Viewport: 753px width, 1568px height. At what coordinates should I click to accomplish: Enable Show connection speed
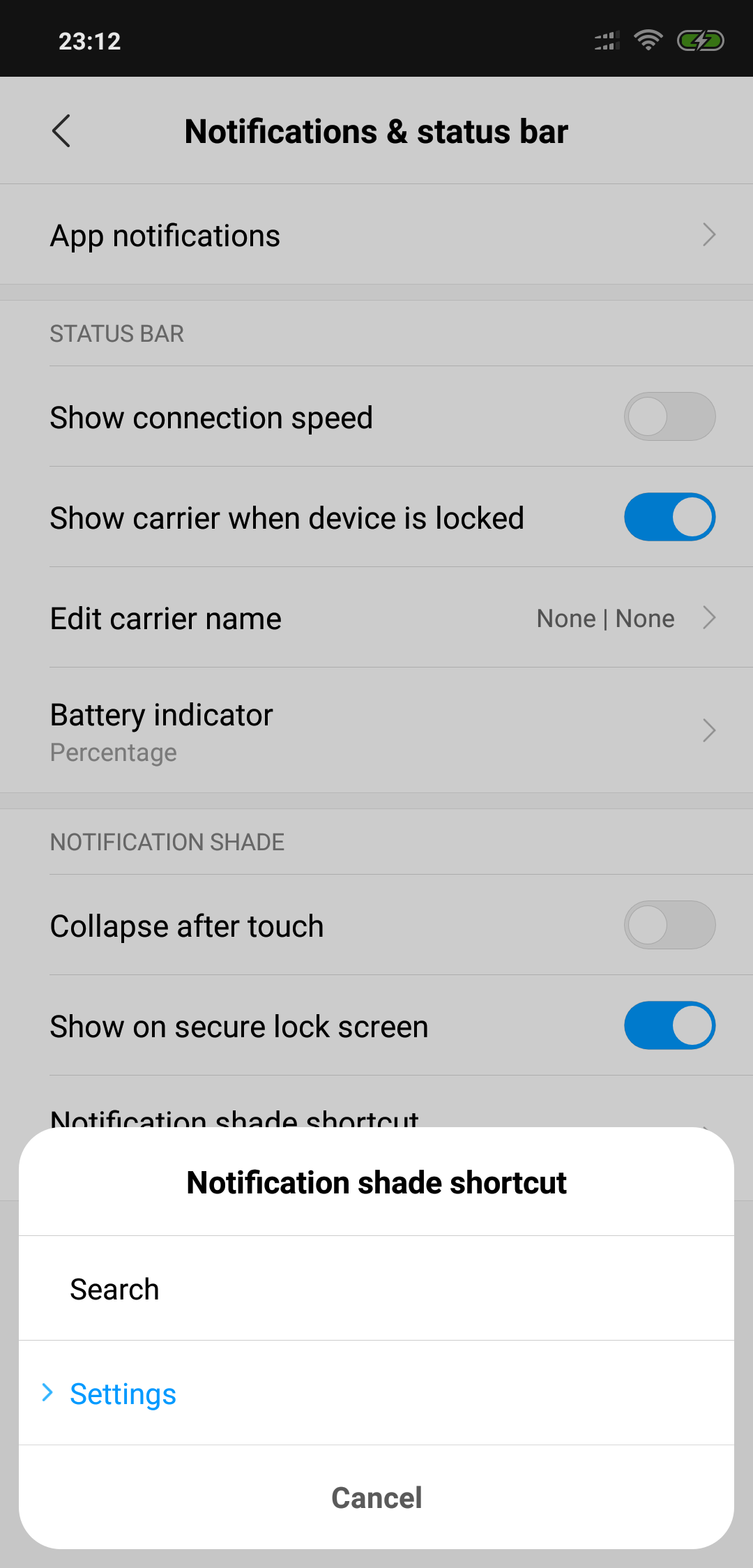[x=669, y=416]
